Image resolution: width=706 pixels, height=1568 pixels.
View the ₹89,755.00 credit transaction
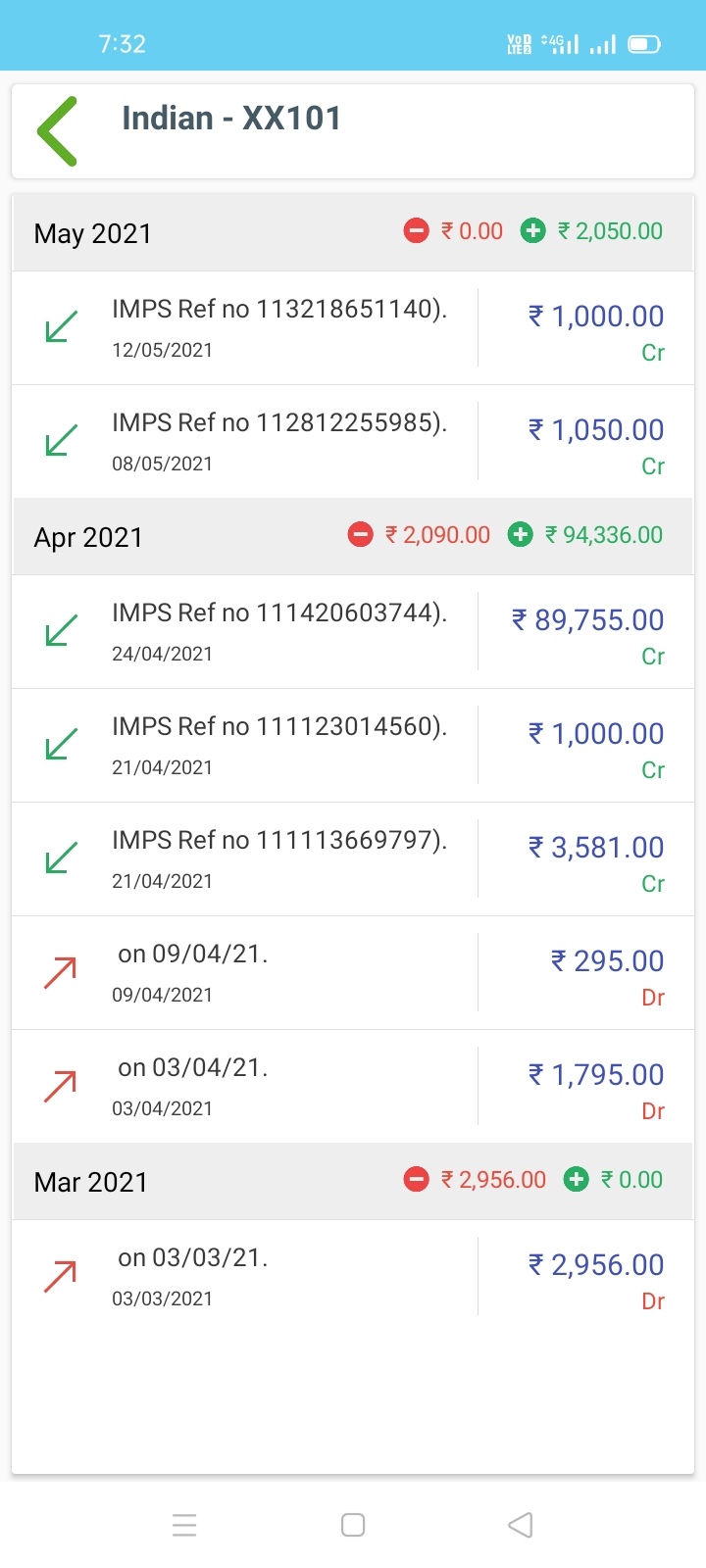[353, 632]
